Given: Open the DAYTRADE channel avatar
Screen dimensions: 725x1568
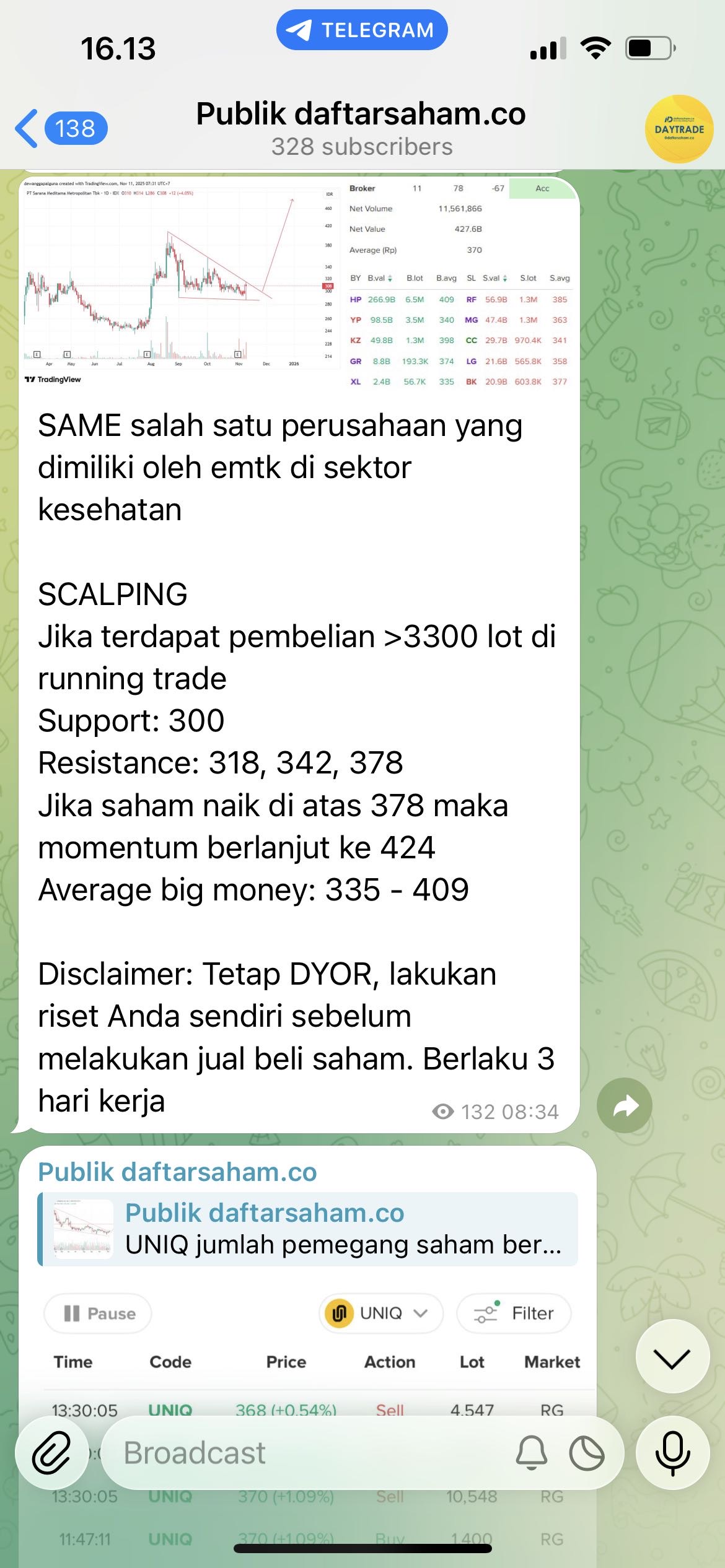Looking at the screenshot, I should (x=679, y=129).
